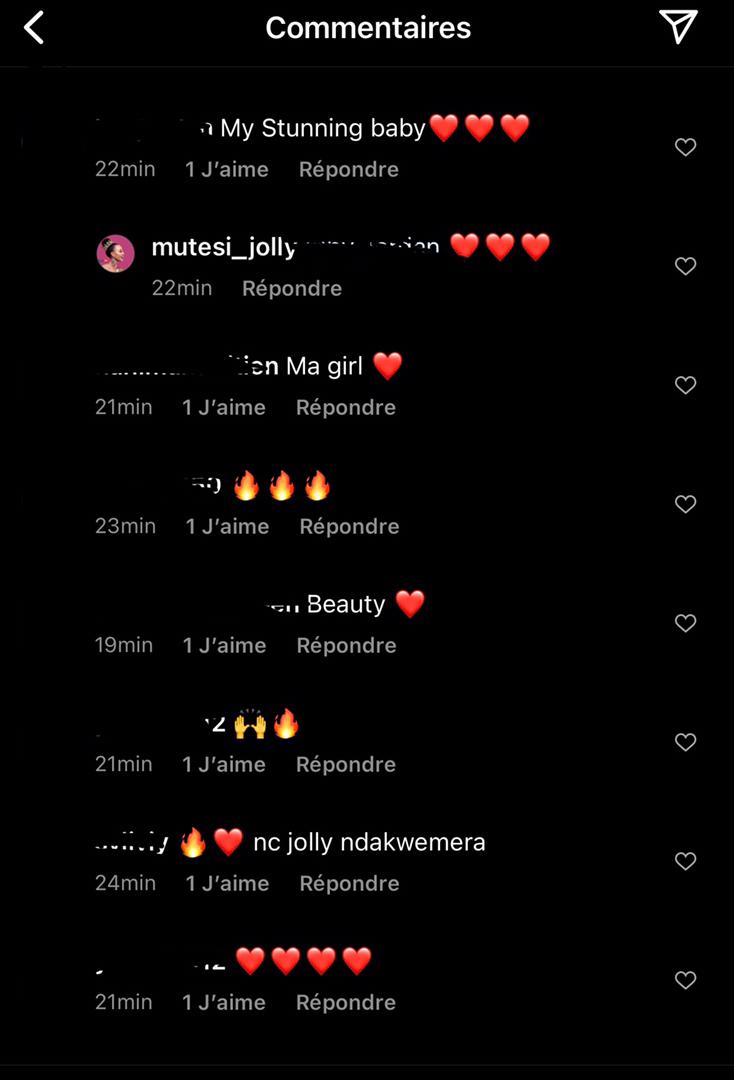
Task: Reply to the four red hearts comment
Action: [345, 1002]
